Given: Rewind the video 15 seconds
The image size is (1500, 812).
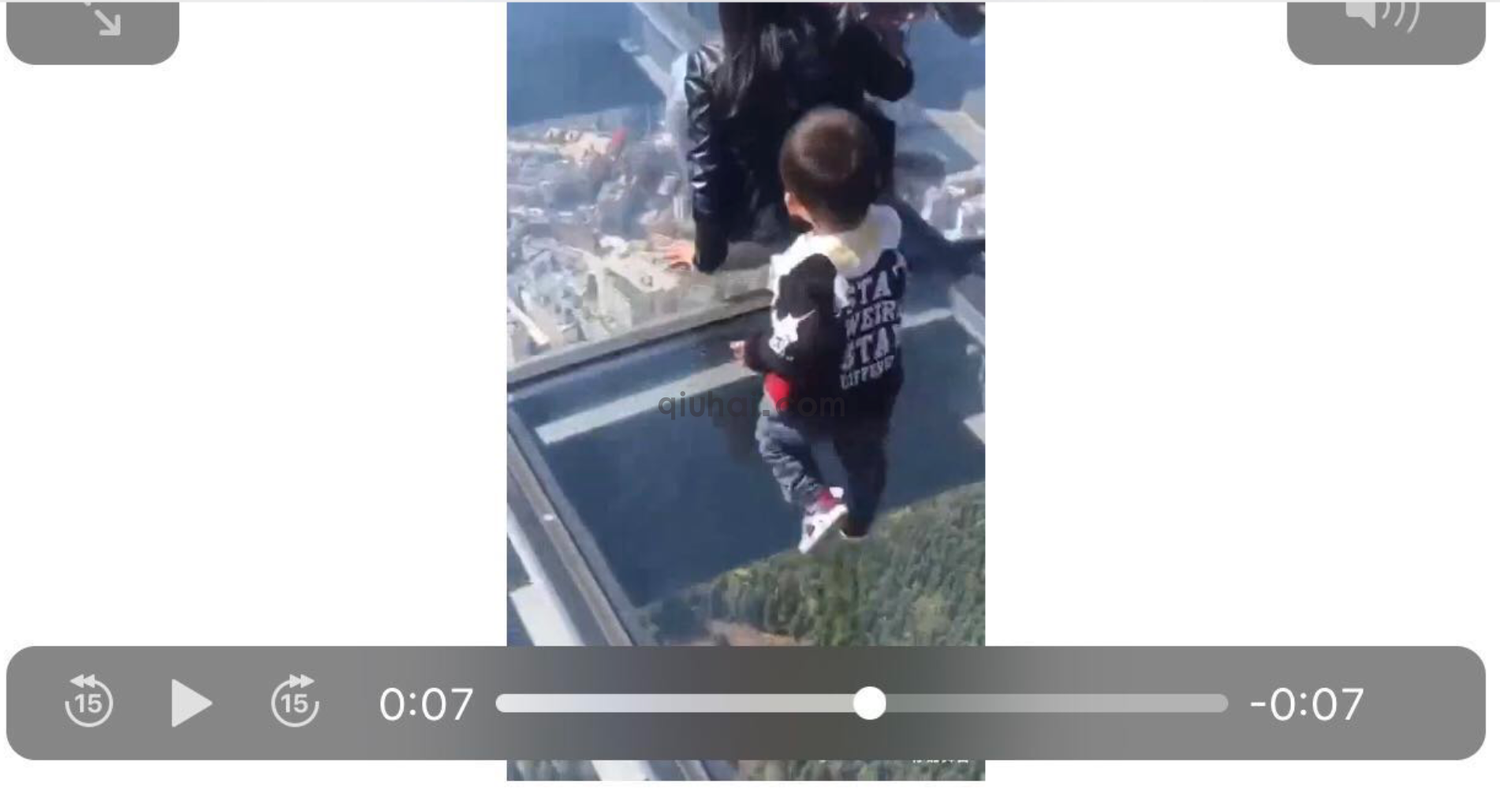Looking at the screenshot, I should [88, 702].
